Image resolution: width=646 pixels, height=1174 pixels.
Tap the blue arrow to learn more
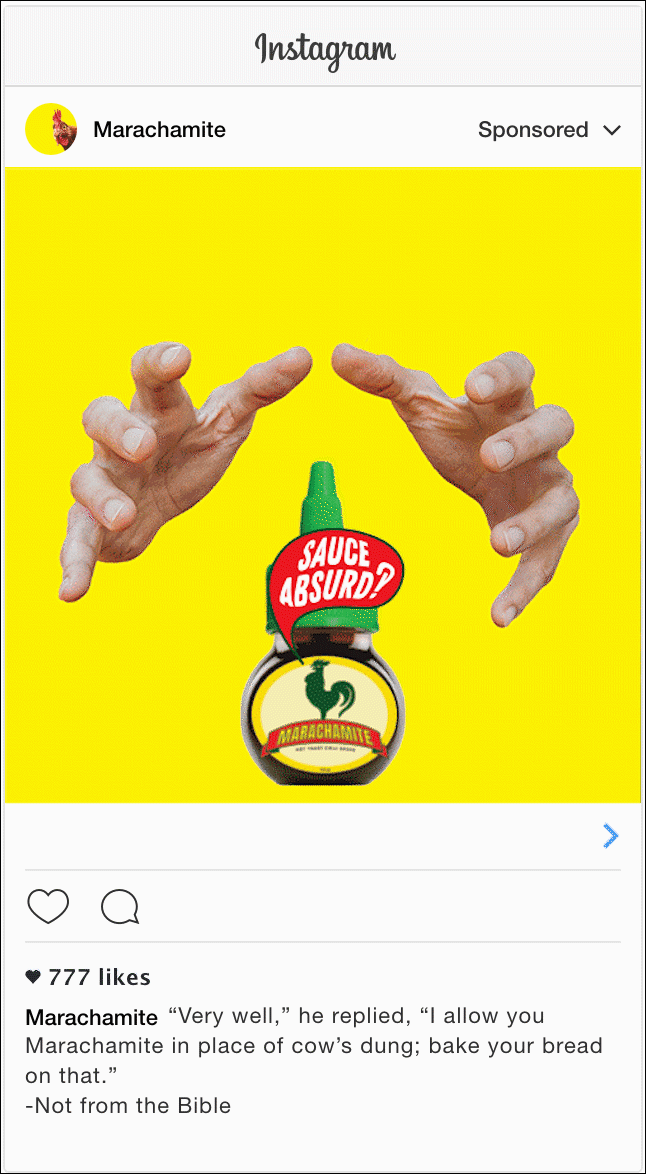[611, 836]
